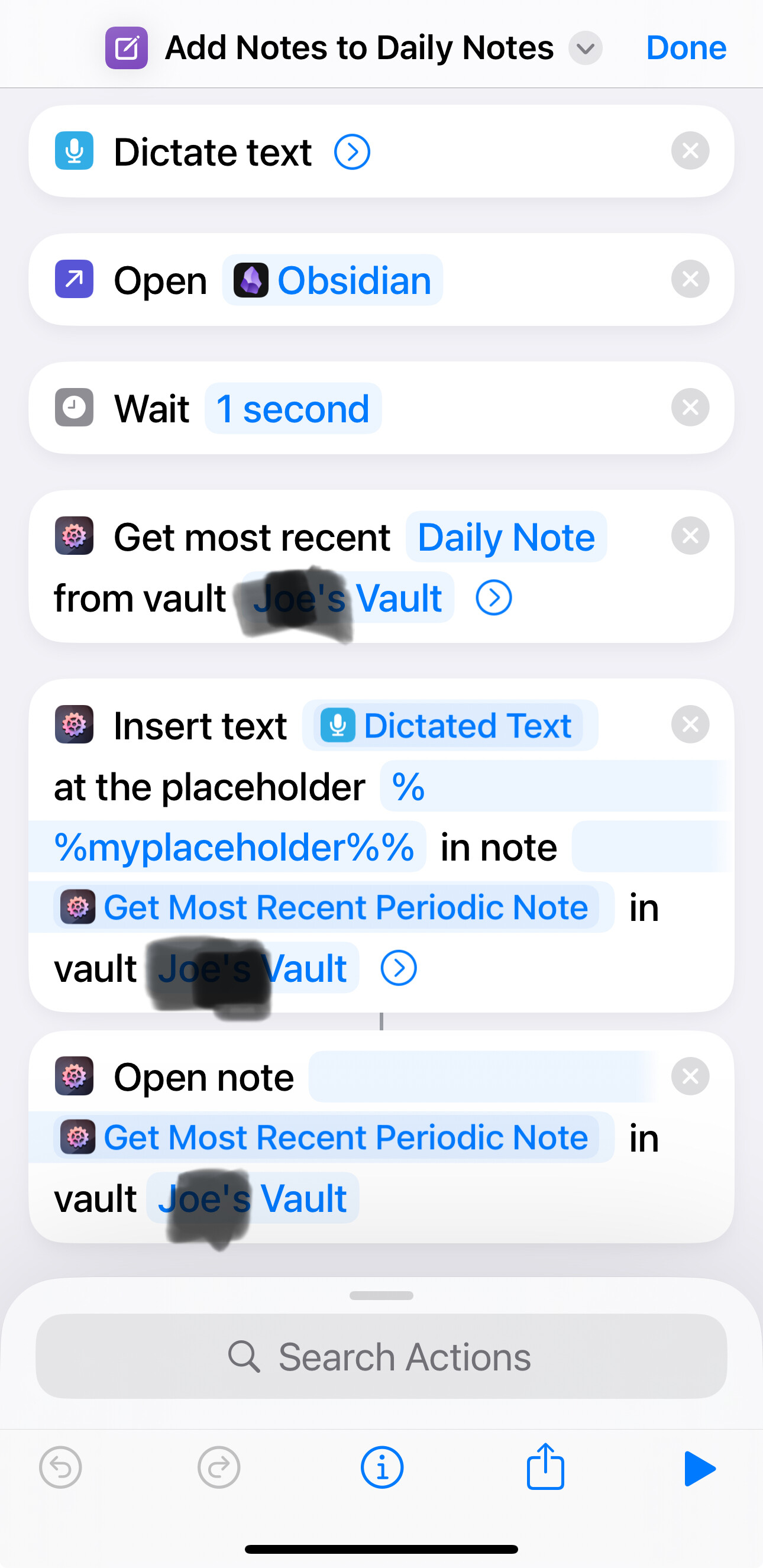Expand the Get most recent action options
The image size is (763, 1568).
(493, 599)
